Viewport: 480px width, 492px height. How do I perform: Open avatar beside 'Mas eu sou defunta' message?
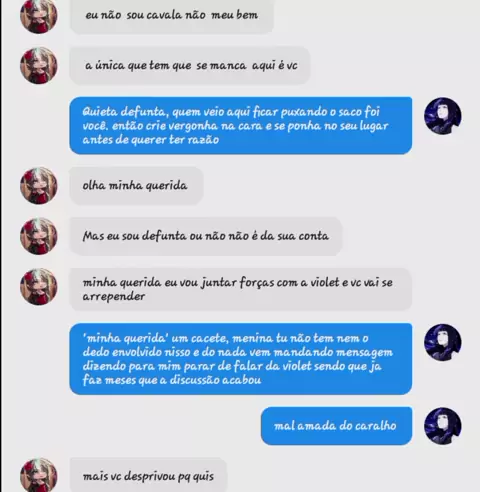pos(39,236)
